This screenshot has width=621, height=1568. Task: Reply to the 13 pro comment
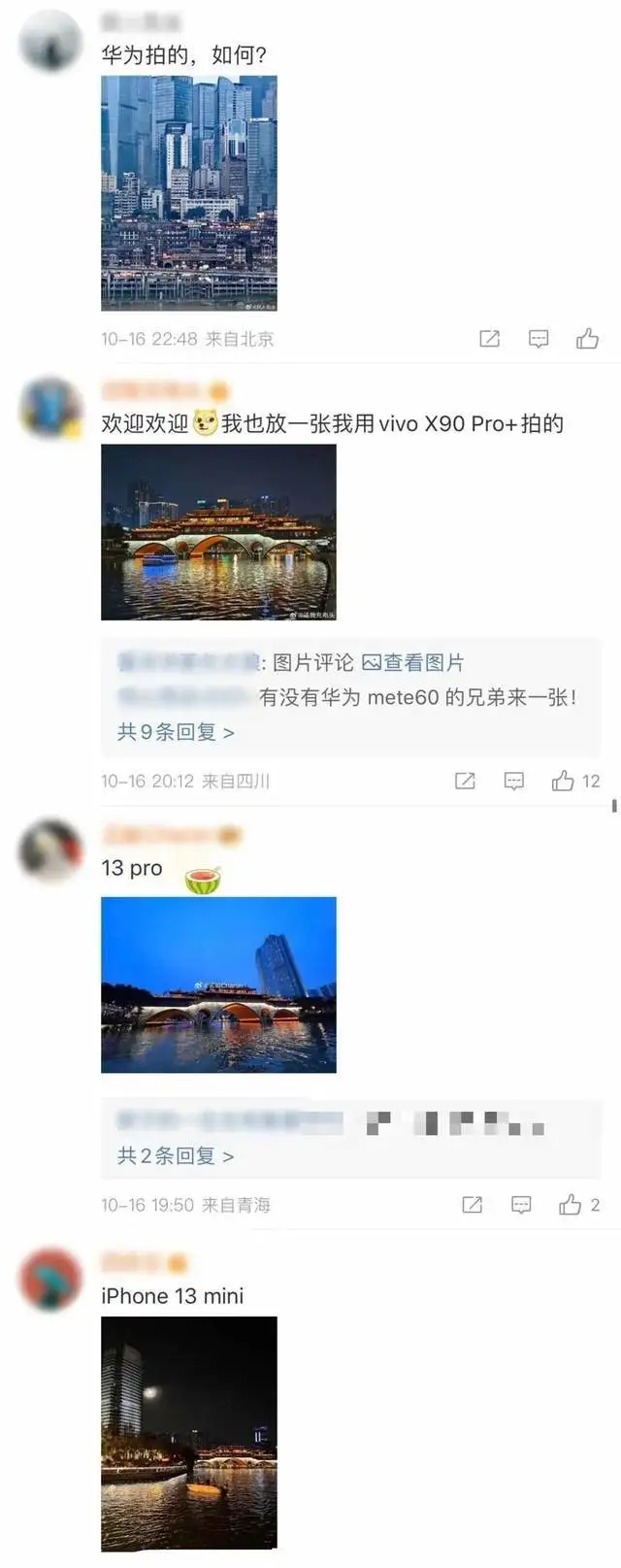point(521,1205)
